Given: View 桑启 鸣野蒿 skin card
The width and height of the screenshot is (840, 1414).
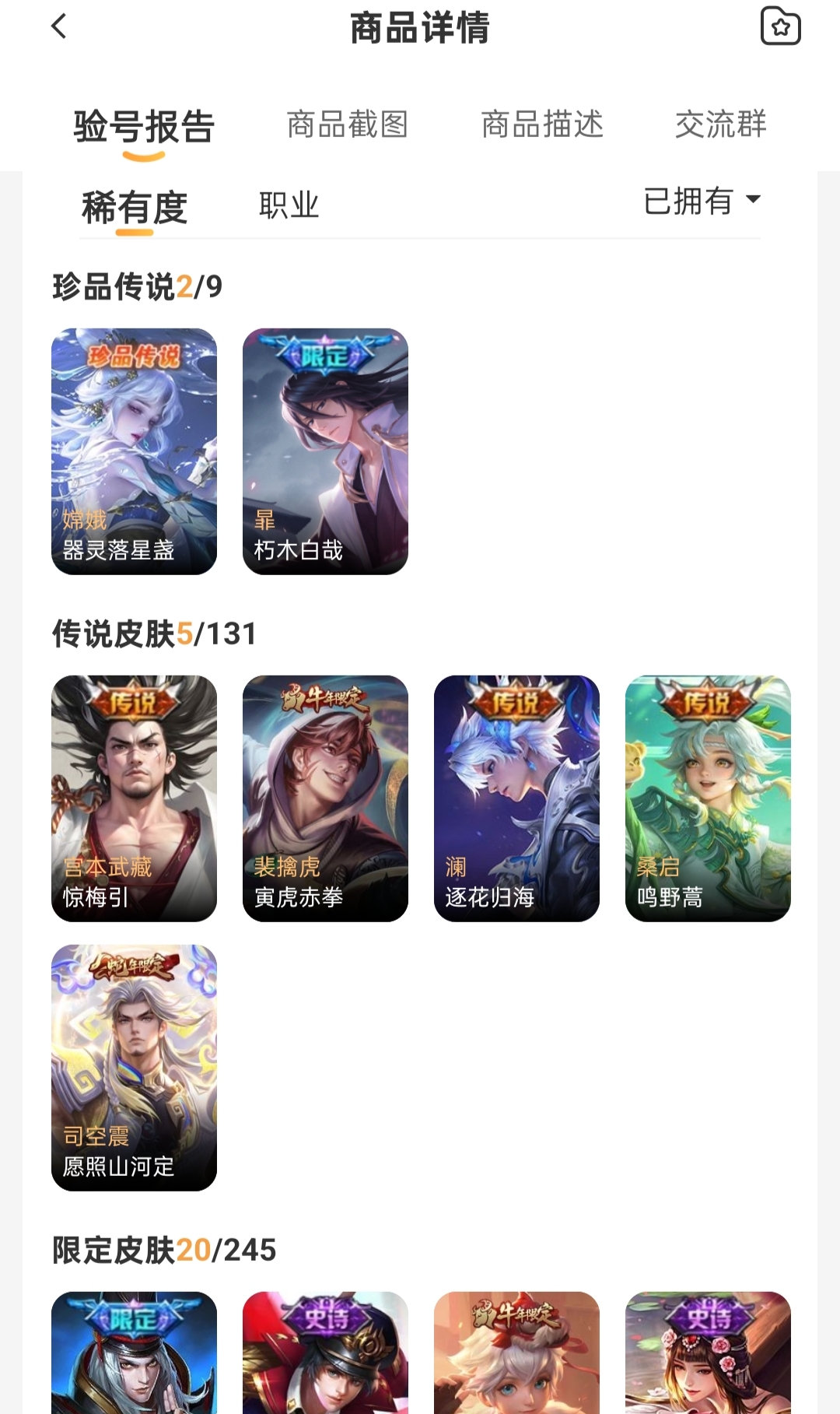Looking at the screenshot, I should pyautogui.click(x=708, y=798).
